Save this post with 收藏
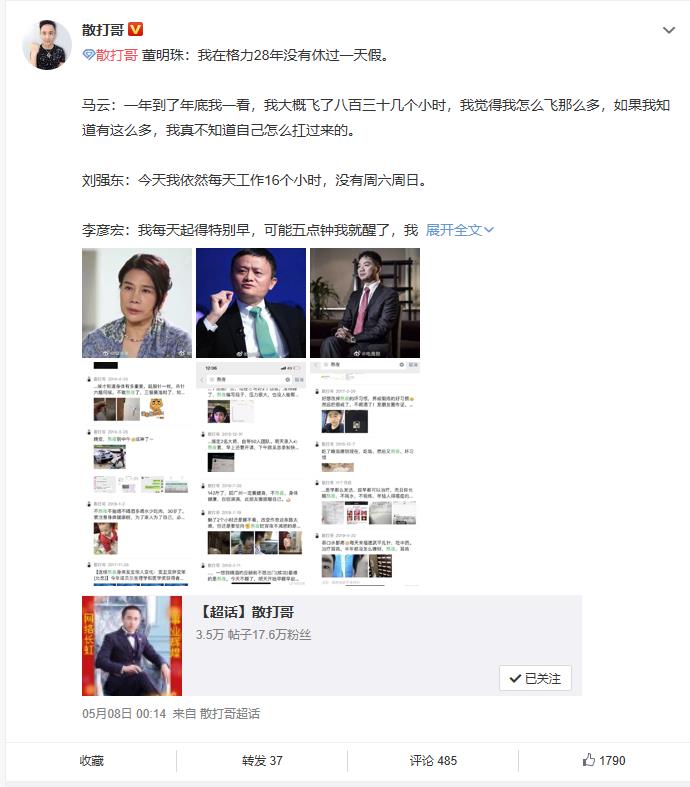690x787 pixels. (91, 760)
